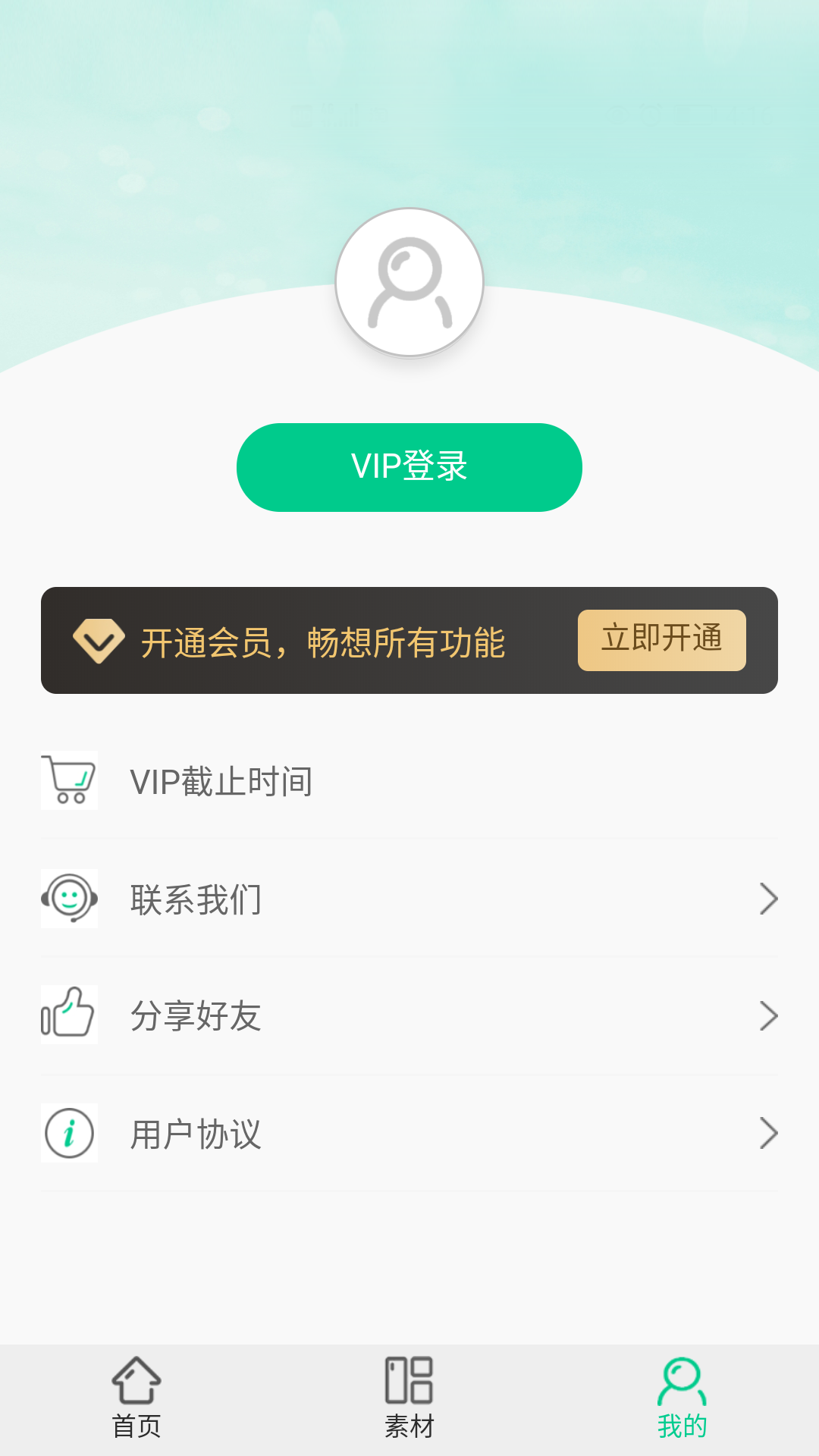Tap the VIP登录 button

[409, 467]
